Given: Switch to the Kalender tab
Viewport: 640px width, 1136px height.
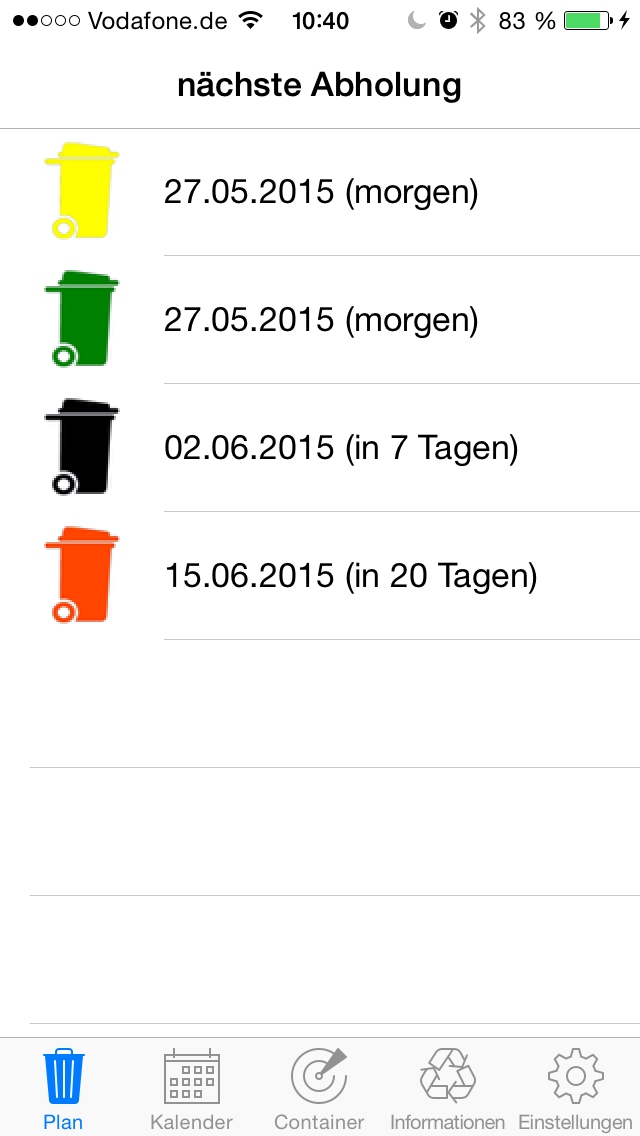Looking at the screenshot, I should (191, 1088).
